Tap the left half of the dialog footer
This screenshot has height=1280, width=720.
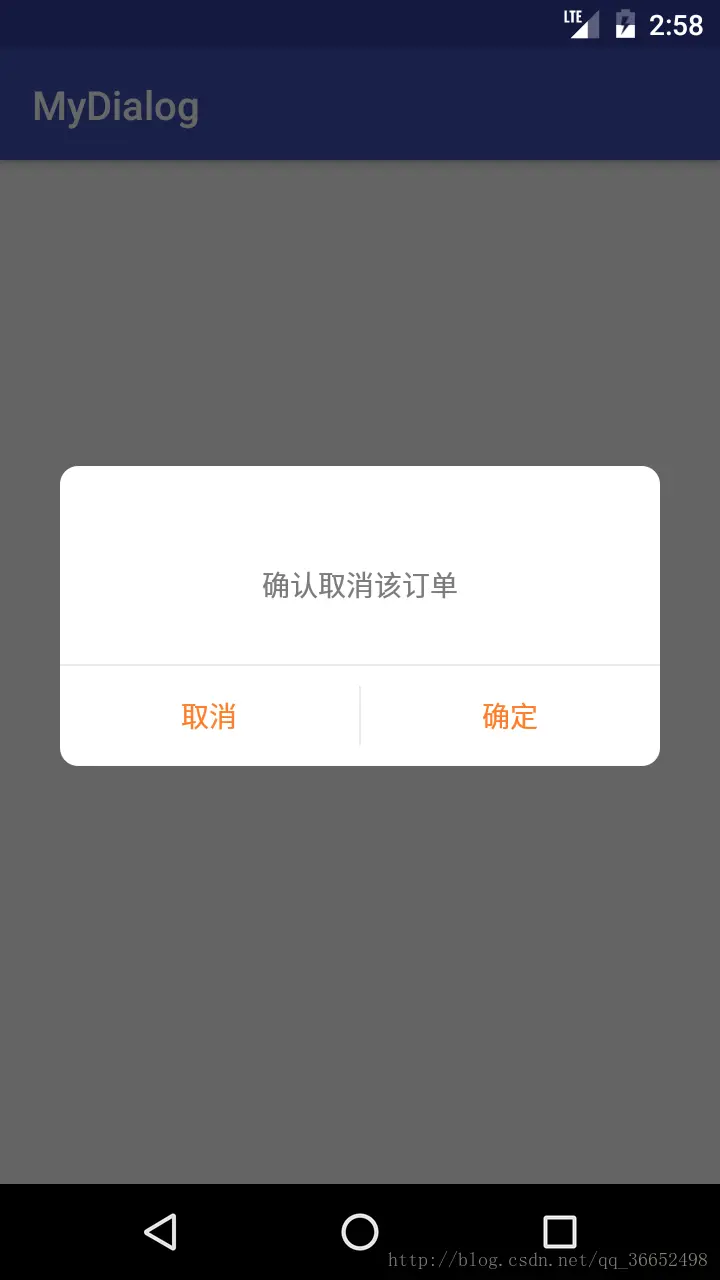pos(210,715)
